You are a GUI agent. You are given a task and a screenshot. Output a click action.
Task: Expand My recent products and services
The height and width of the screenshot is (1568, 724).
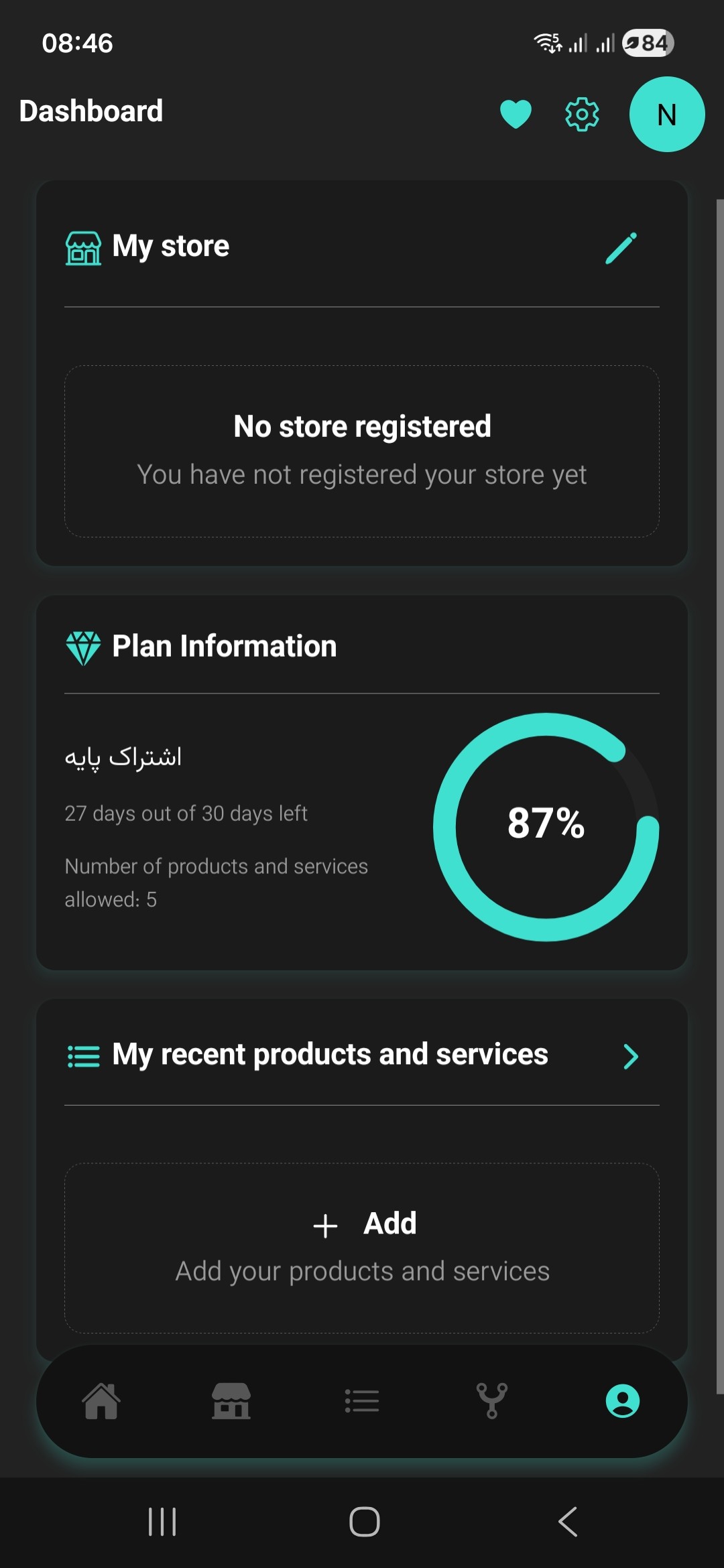pyautogui.click(x=630, y=1056)
